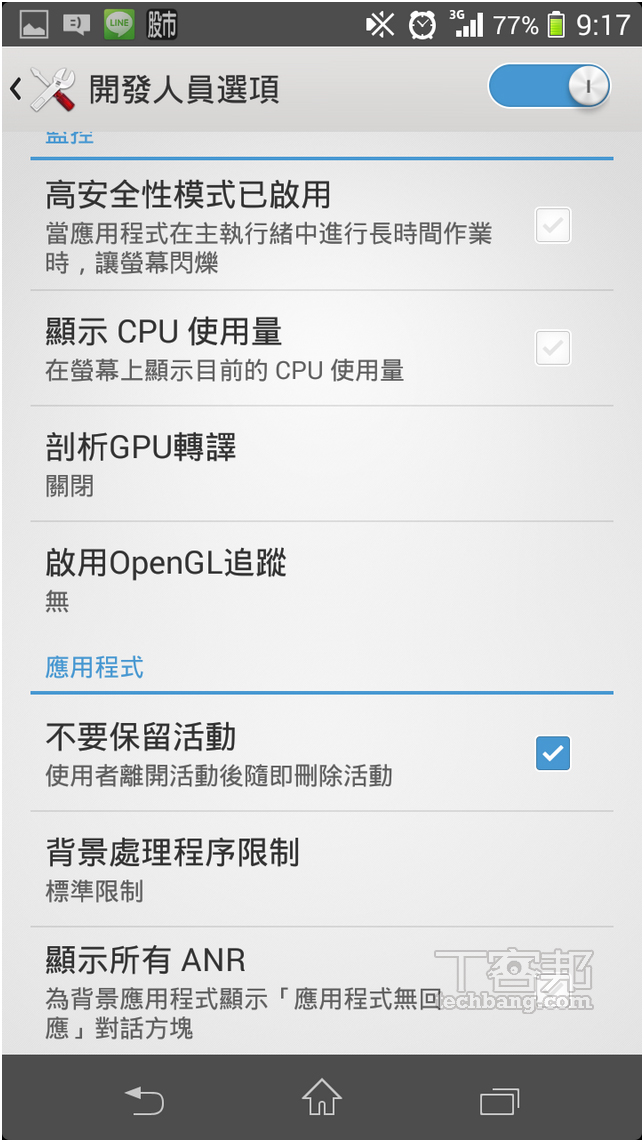Viewport: 644px width, 1142px height.
Task: Toggle the 高安全性模式已啟用 checkbox
Action: pyautogui.click(x=553, y=225)
